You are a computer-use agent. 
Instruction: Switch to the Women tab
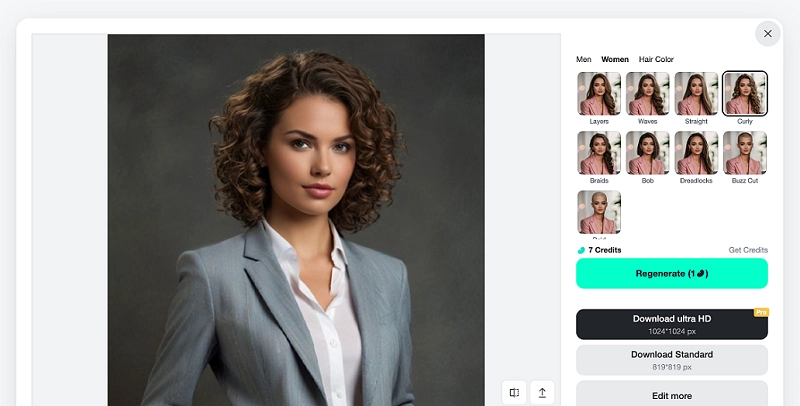tap(615, 60)
